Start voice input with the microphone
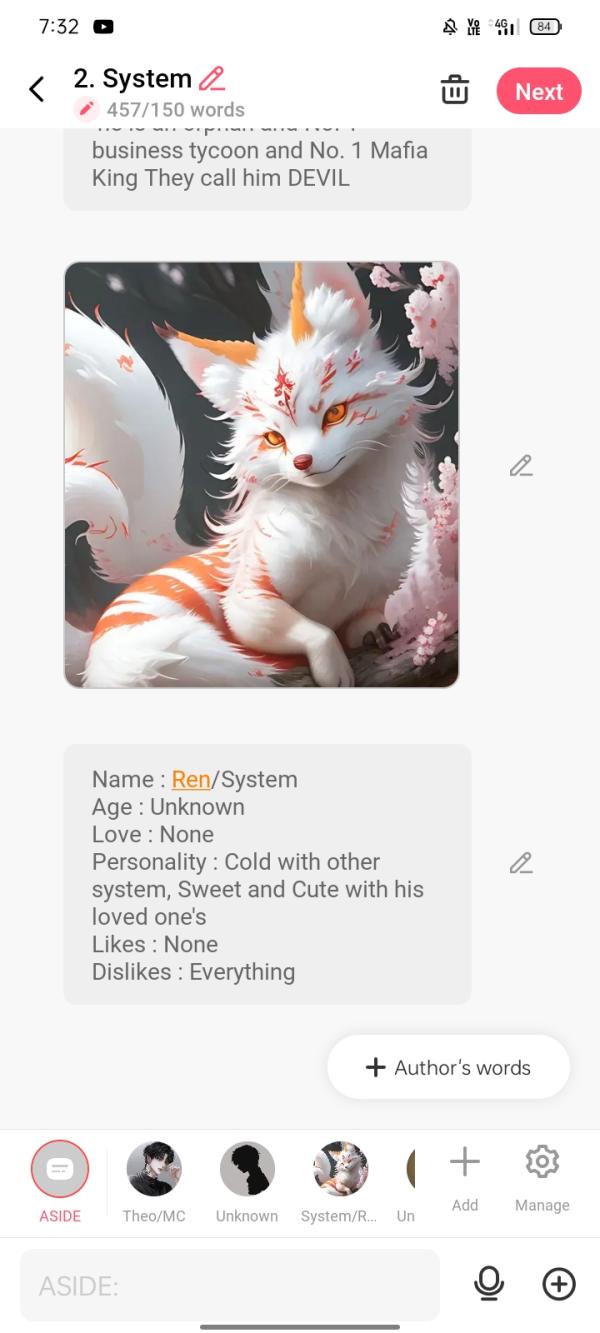 click(x=489, y=1284)
